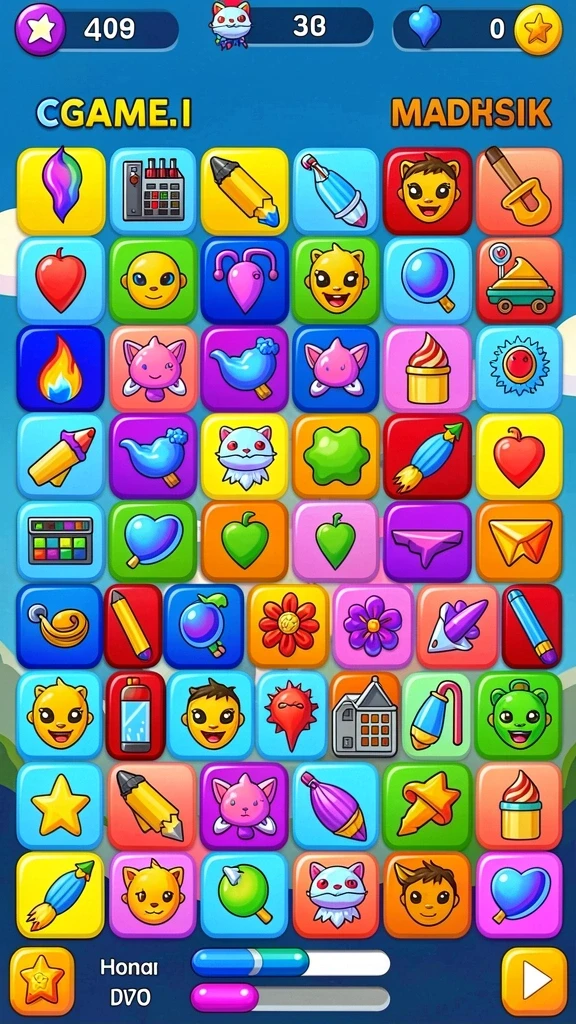Image resolution: width=576 pixels, height=1024 pixels.
Task: Select the flame tile
Action: [61, 368]
